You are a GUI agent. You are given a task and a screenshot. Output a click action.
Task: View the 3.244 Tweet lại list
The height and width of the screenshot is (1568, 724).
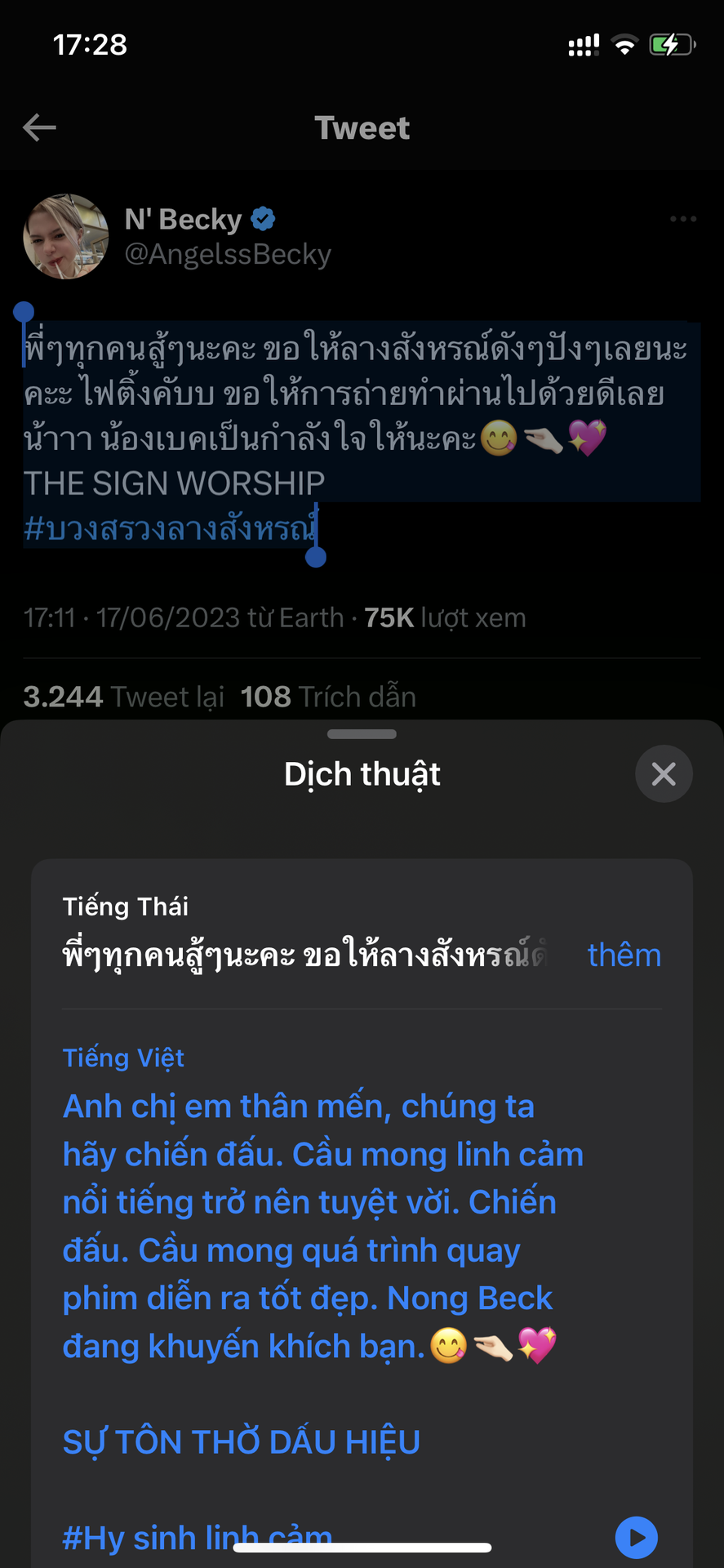coord(123,697)
